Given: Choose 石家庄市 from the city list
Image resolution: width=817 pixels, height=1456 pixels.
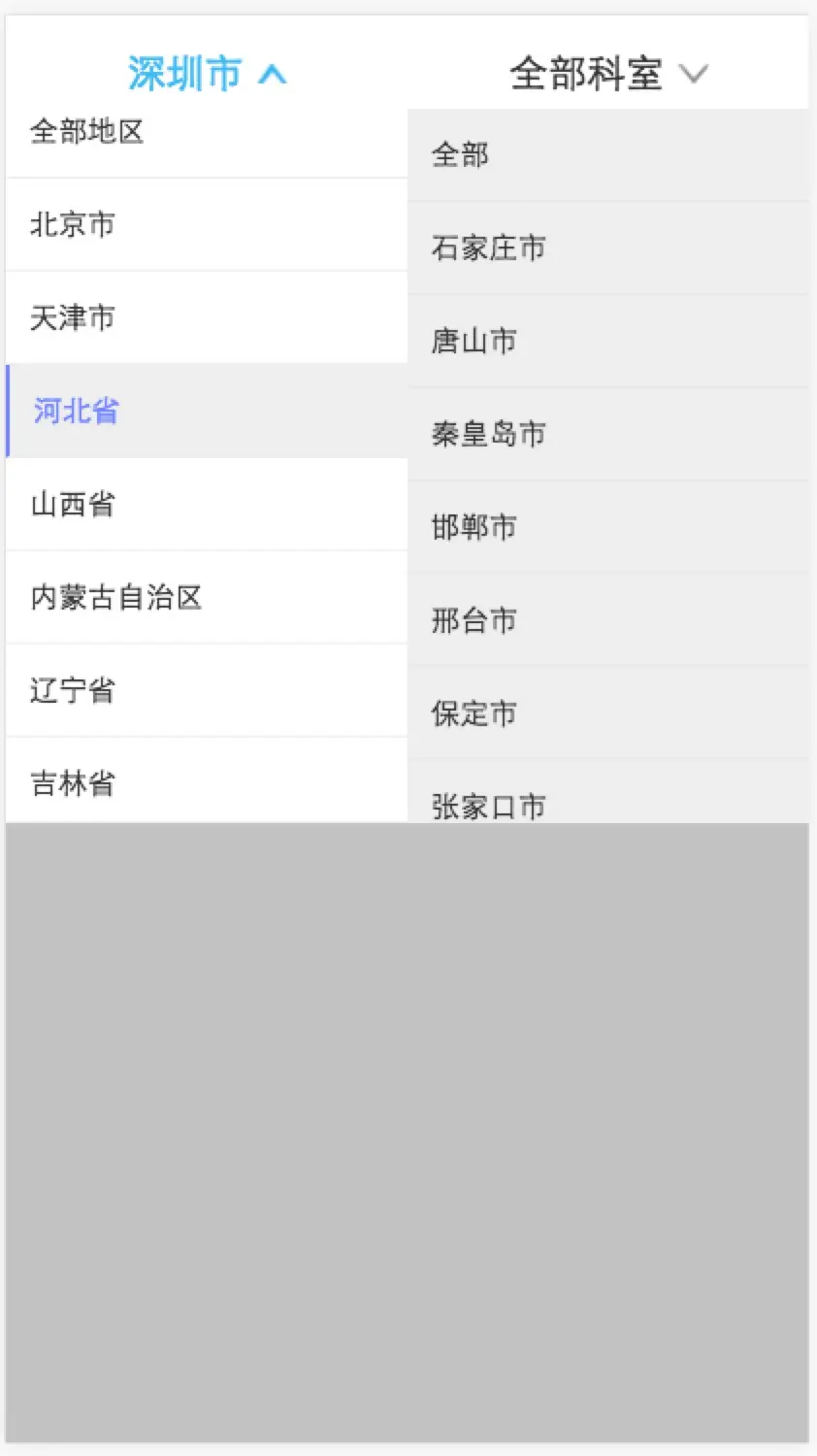Looking at the screenshot, I should click(607, 248).
